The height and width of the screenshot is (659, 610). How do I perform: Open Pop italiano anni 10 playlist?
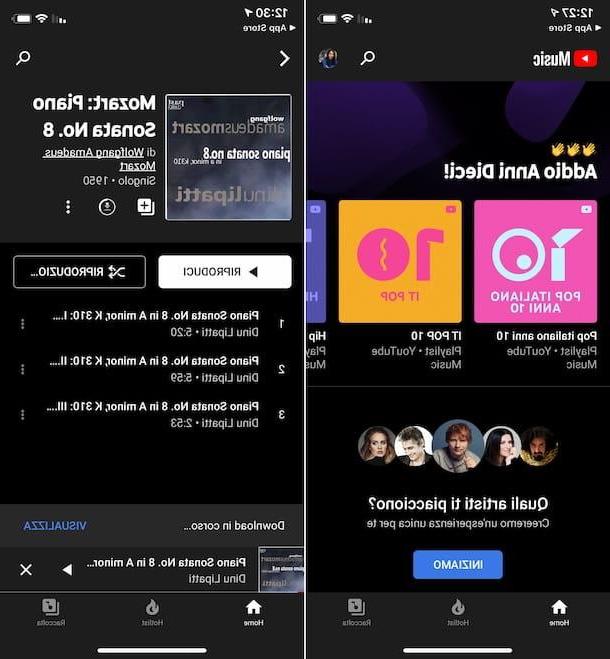click(x=535, y=262)
